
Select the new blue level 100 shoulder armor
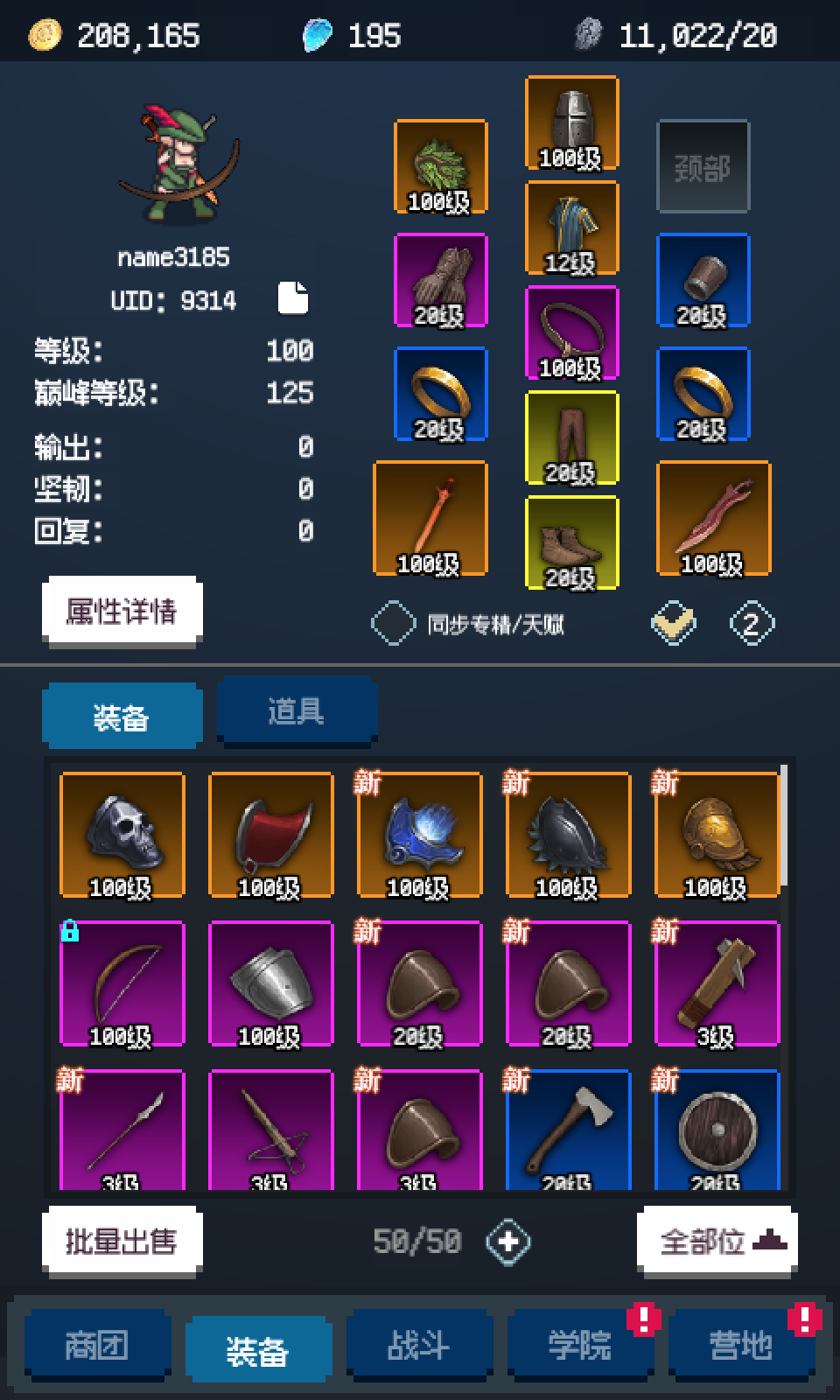[x=419, y=835]
